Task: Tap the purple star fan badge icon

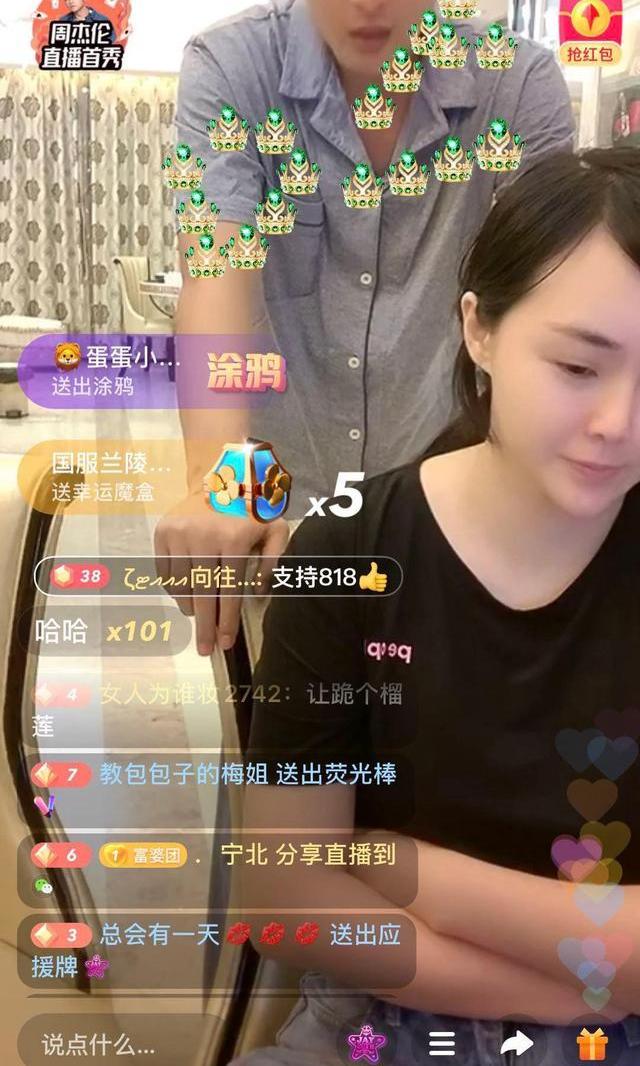Action: click(366, 1044)
